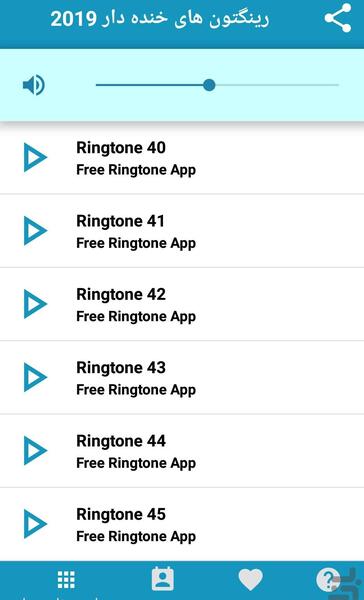364x600 pixels.
Task: Play Ringtone 40
Action: [35, 157]
